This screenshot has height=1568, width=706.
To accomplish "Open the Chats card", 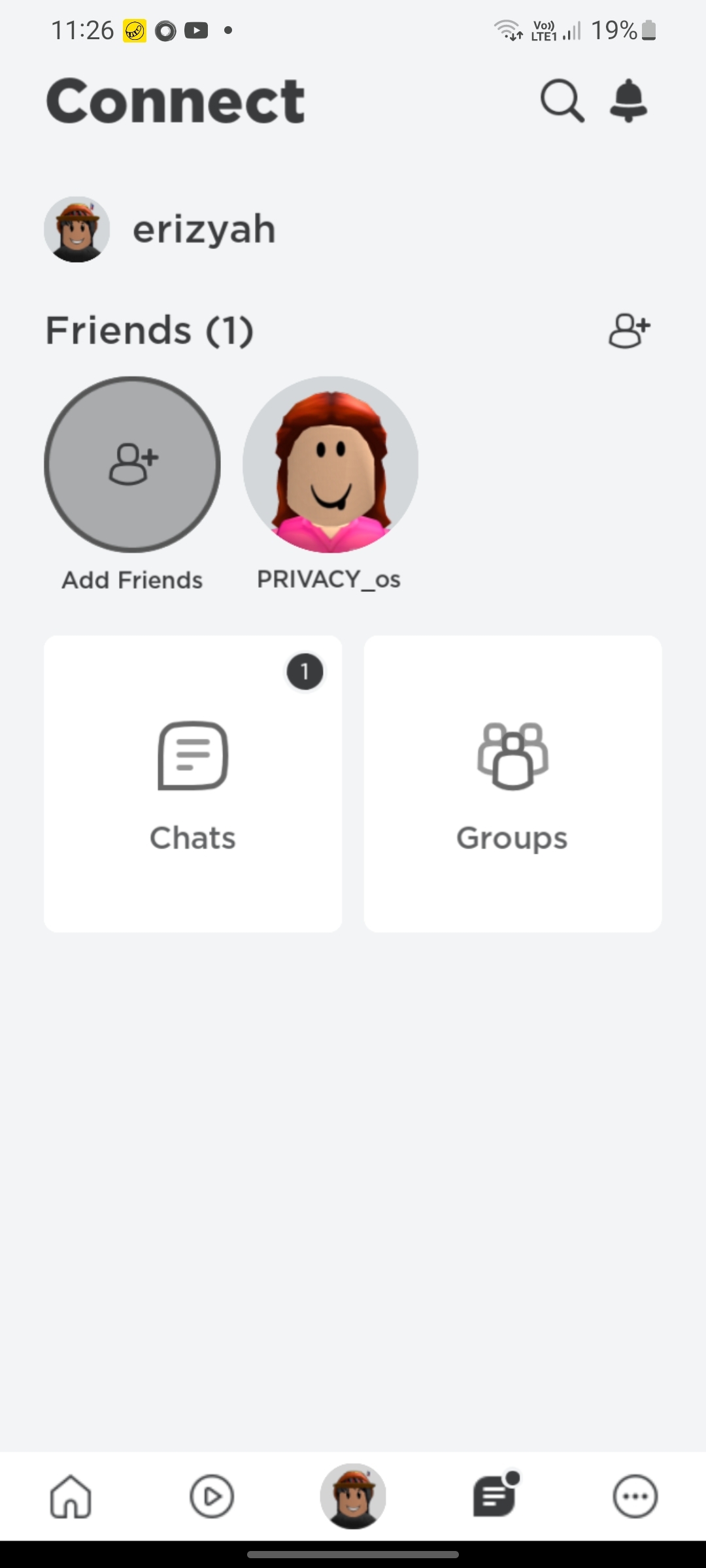I will coord(193,783).
